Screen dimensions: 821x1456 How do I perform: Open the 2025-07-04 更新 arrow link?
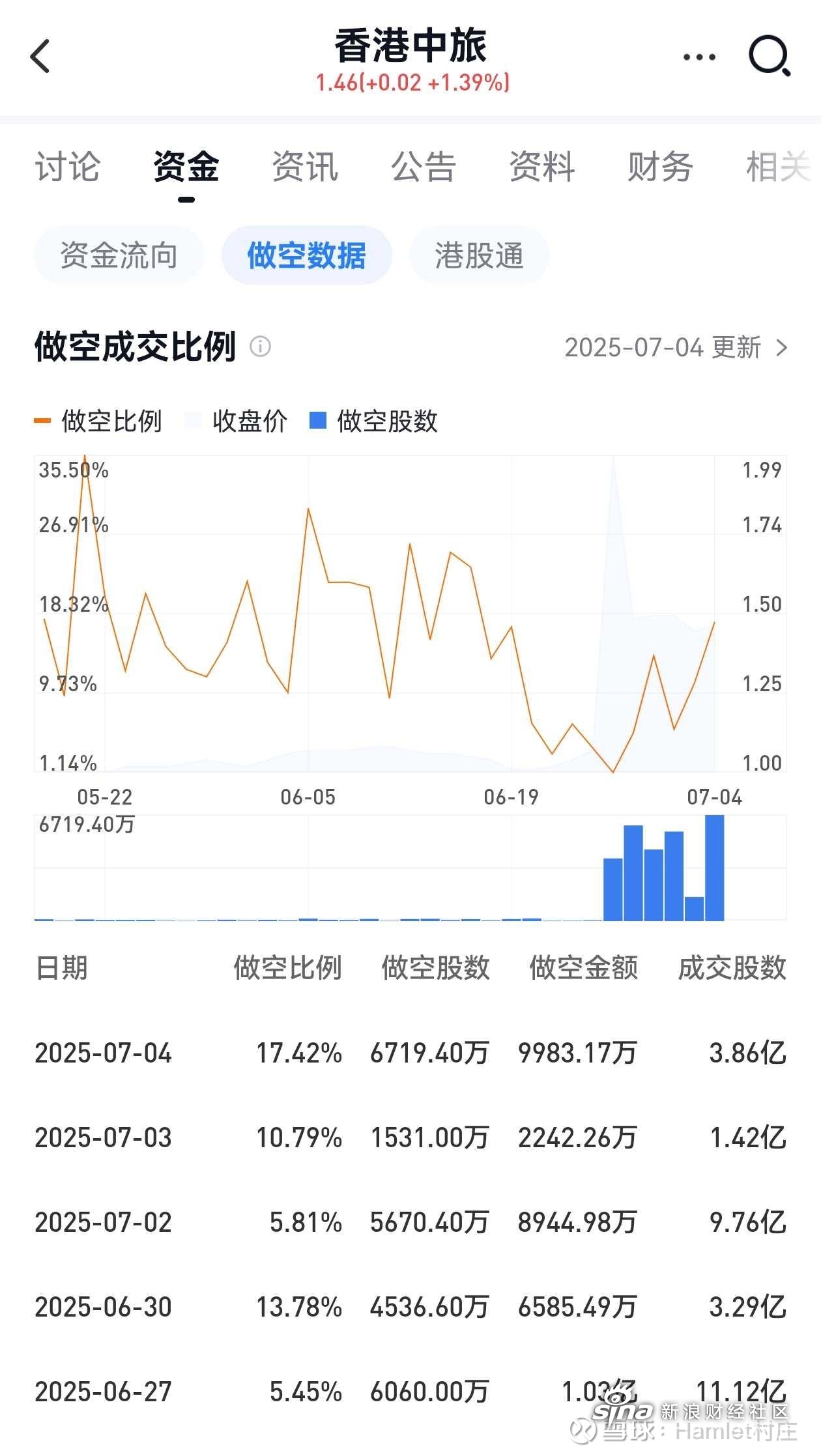tap(676, 348)
